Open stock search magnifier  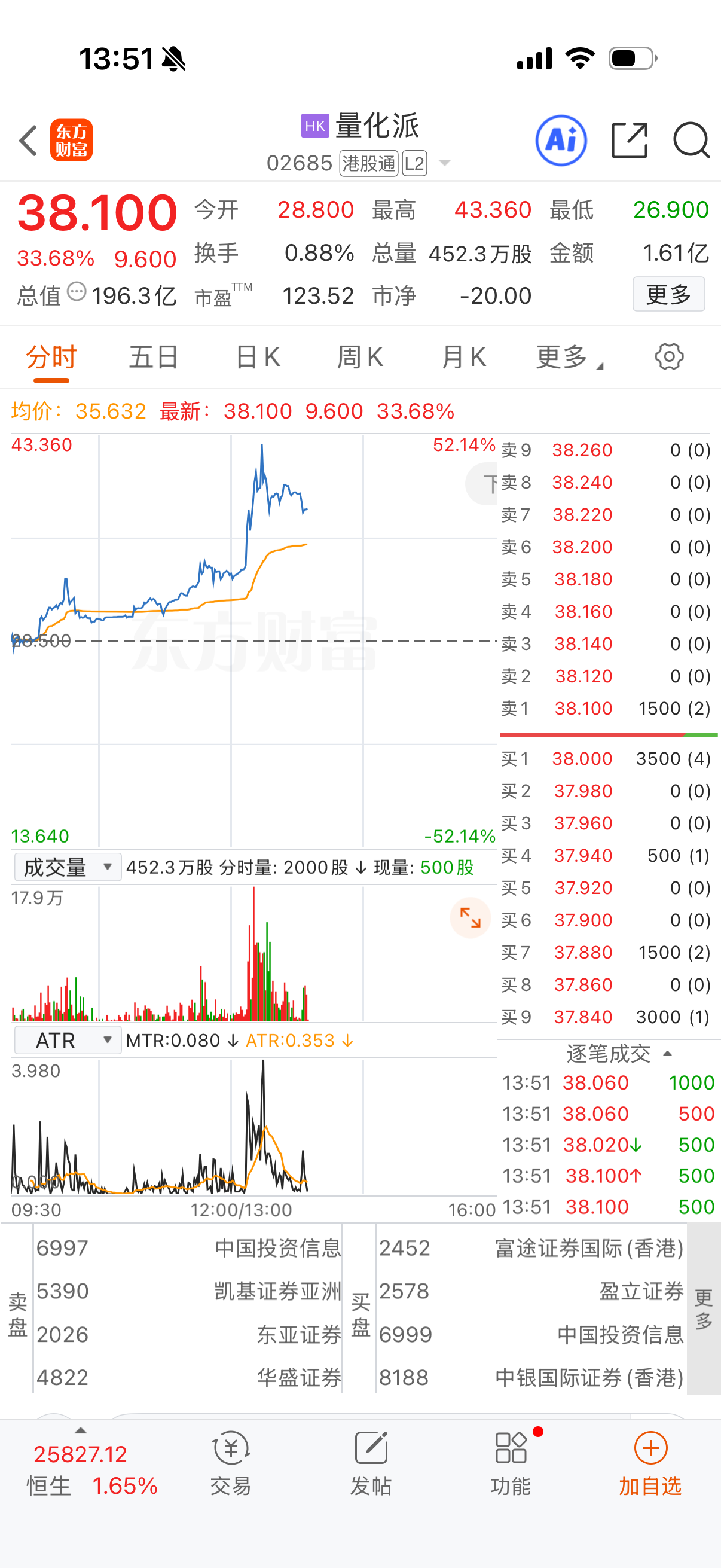691,141
